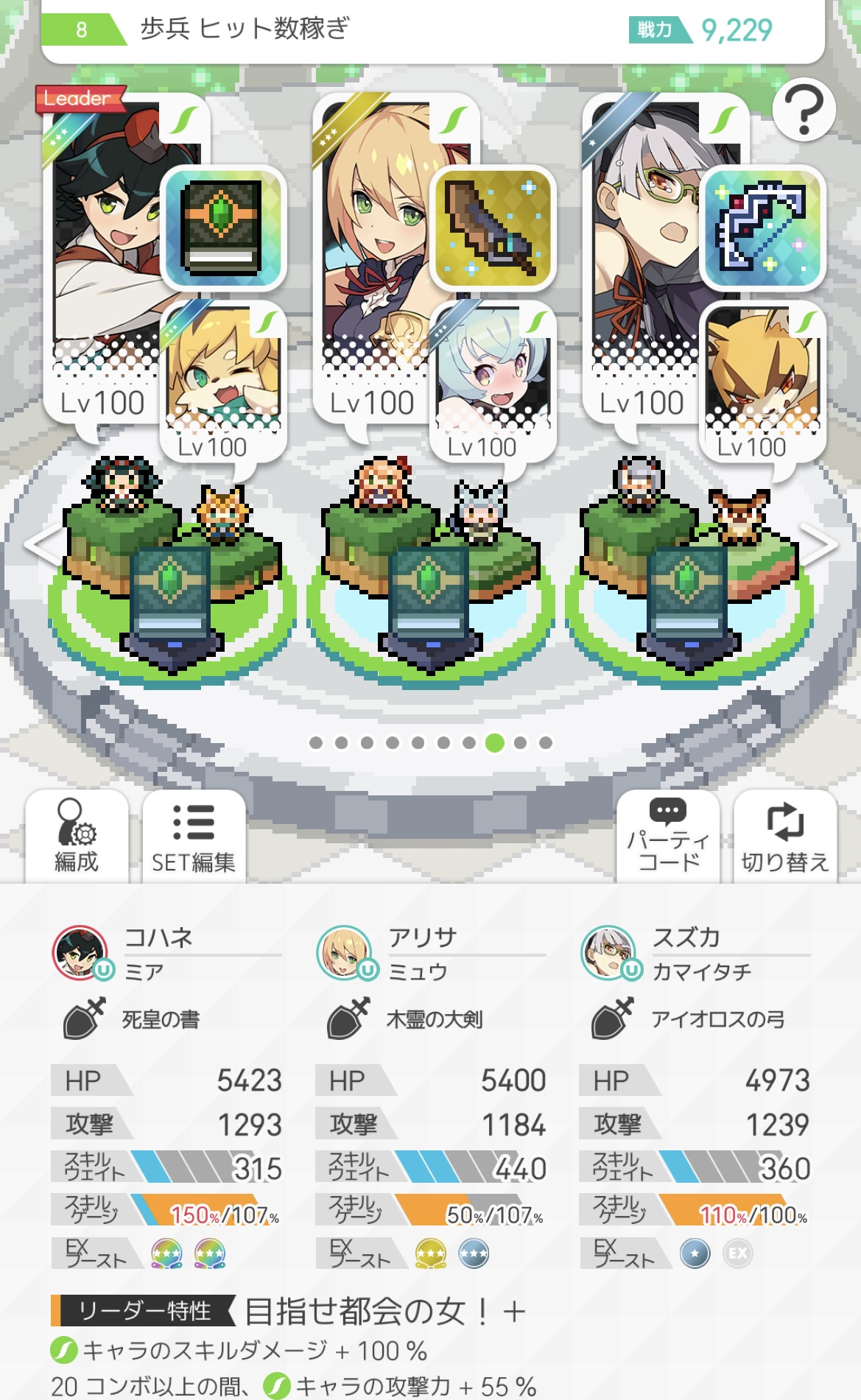
Task: Open the question mark help button
Action: click(x=804, y=110)
